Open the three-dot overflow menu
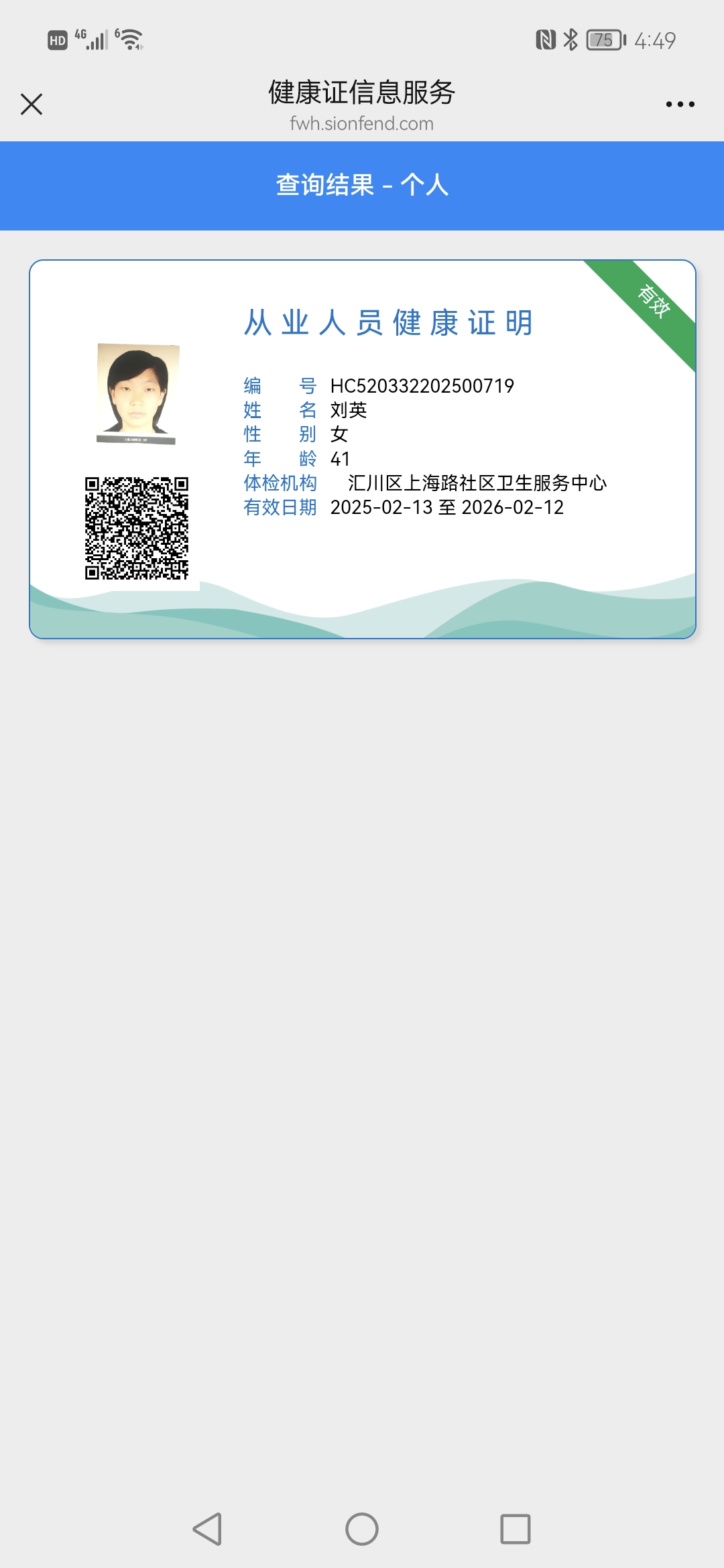This screenshot has width=724, height=1568. coord(680,105)
